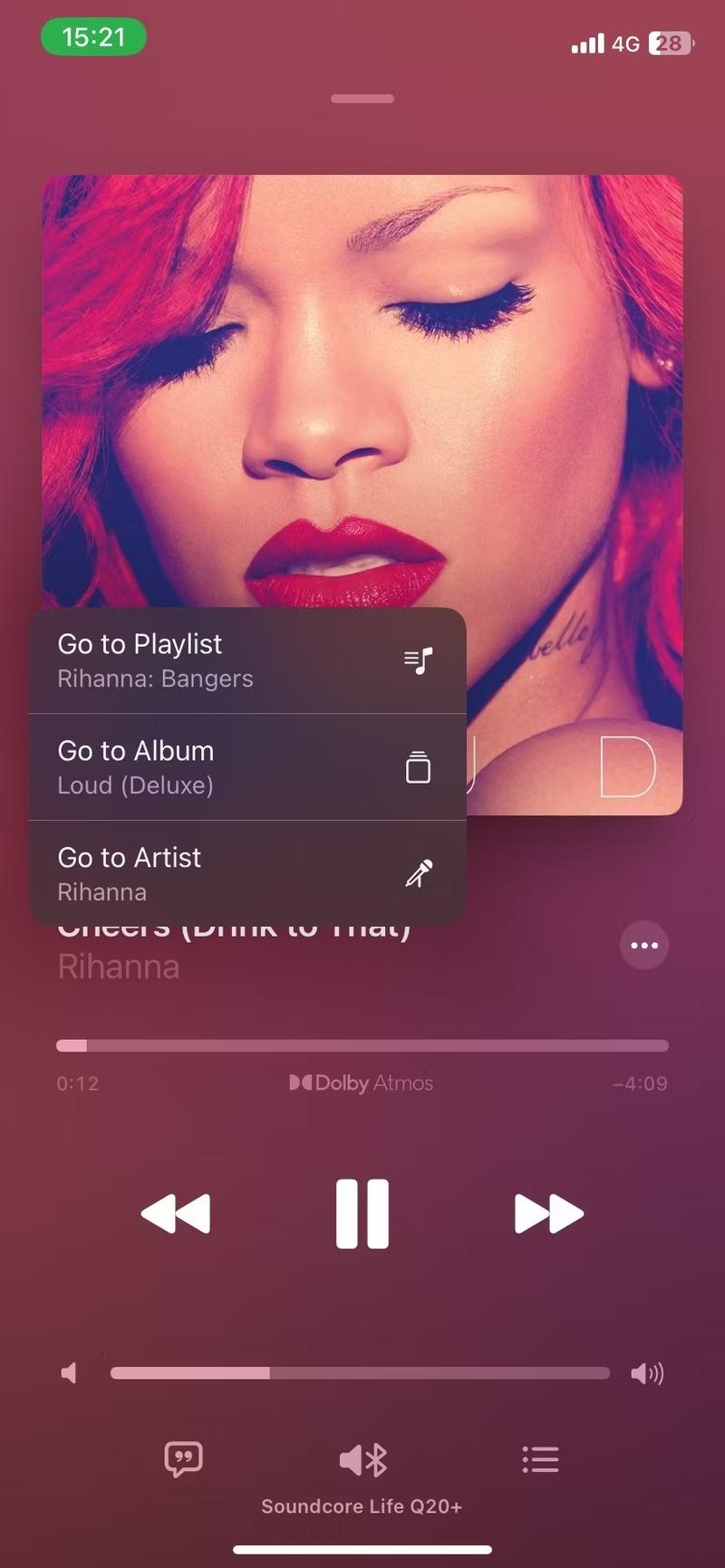This screenshot has width=725, height=1568.
Task: Tap the song progress bar
Action: coord(362,1045)
